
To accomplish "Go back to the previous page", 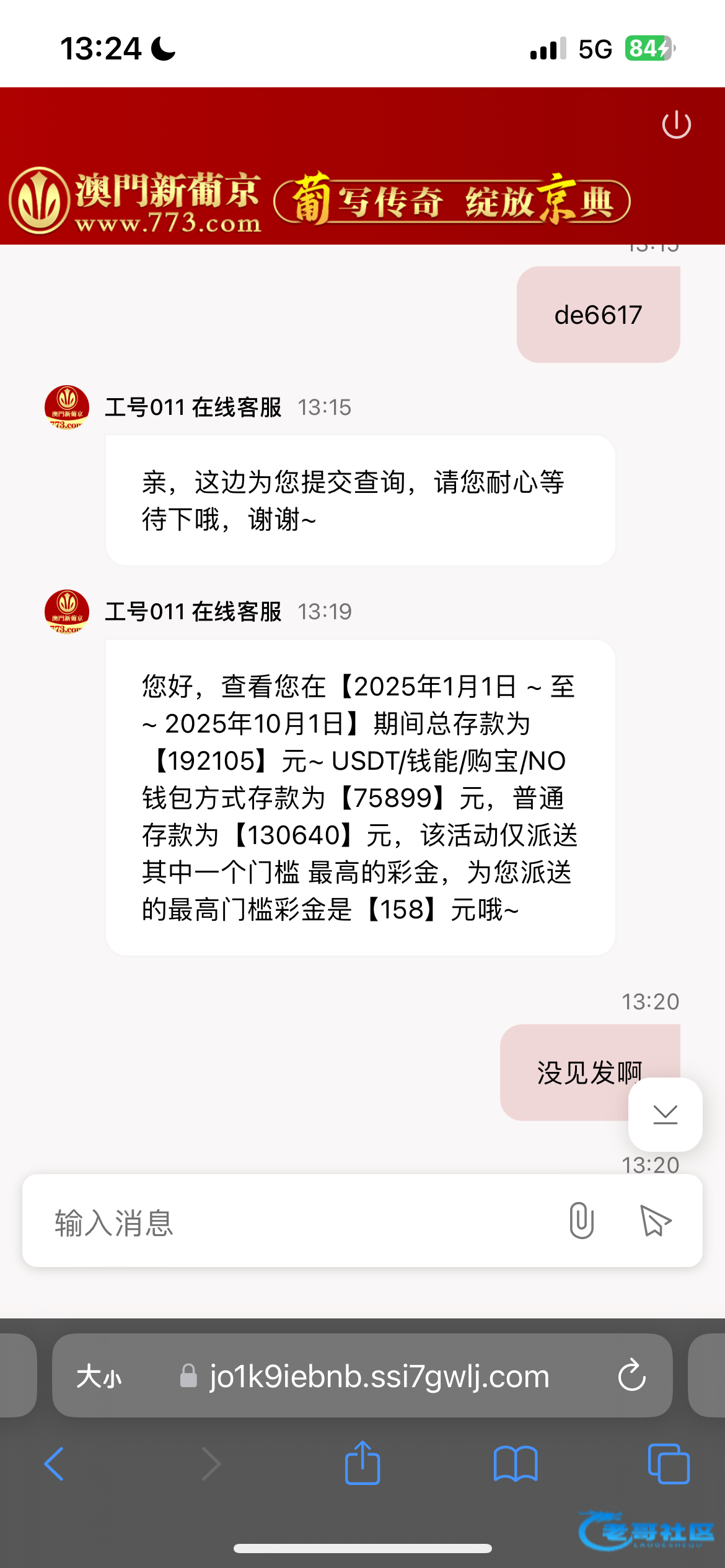I will (x=55, y=1464).
